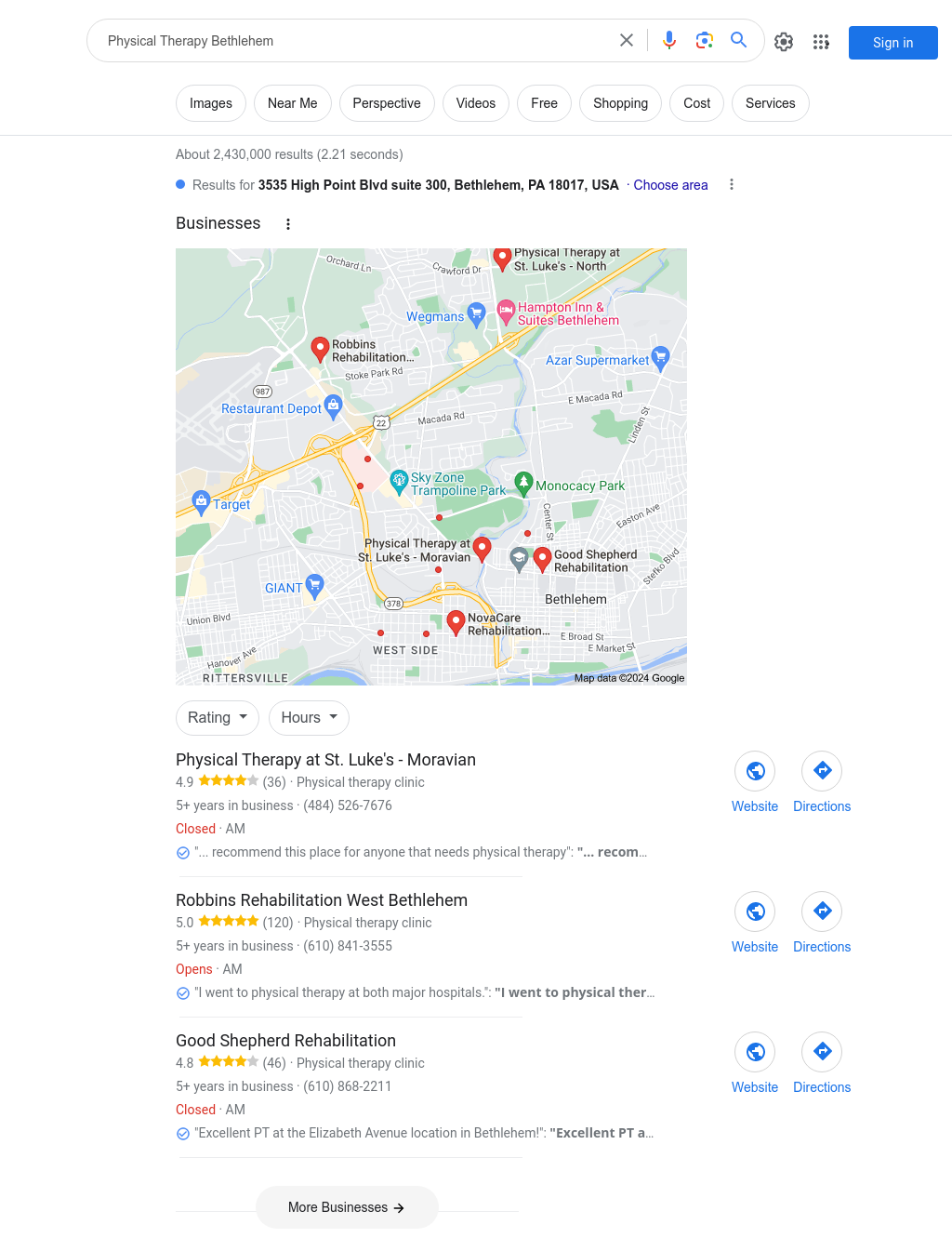This screenshot has height=1251, width=952.
Task: Tap the Sign in button
Action: click(892, 43)
